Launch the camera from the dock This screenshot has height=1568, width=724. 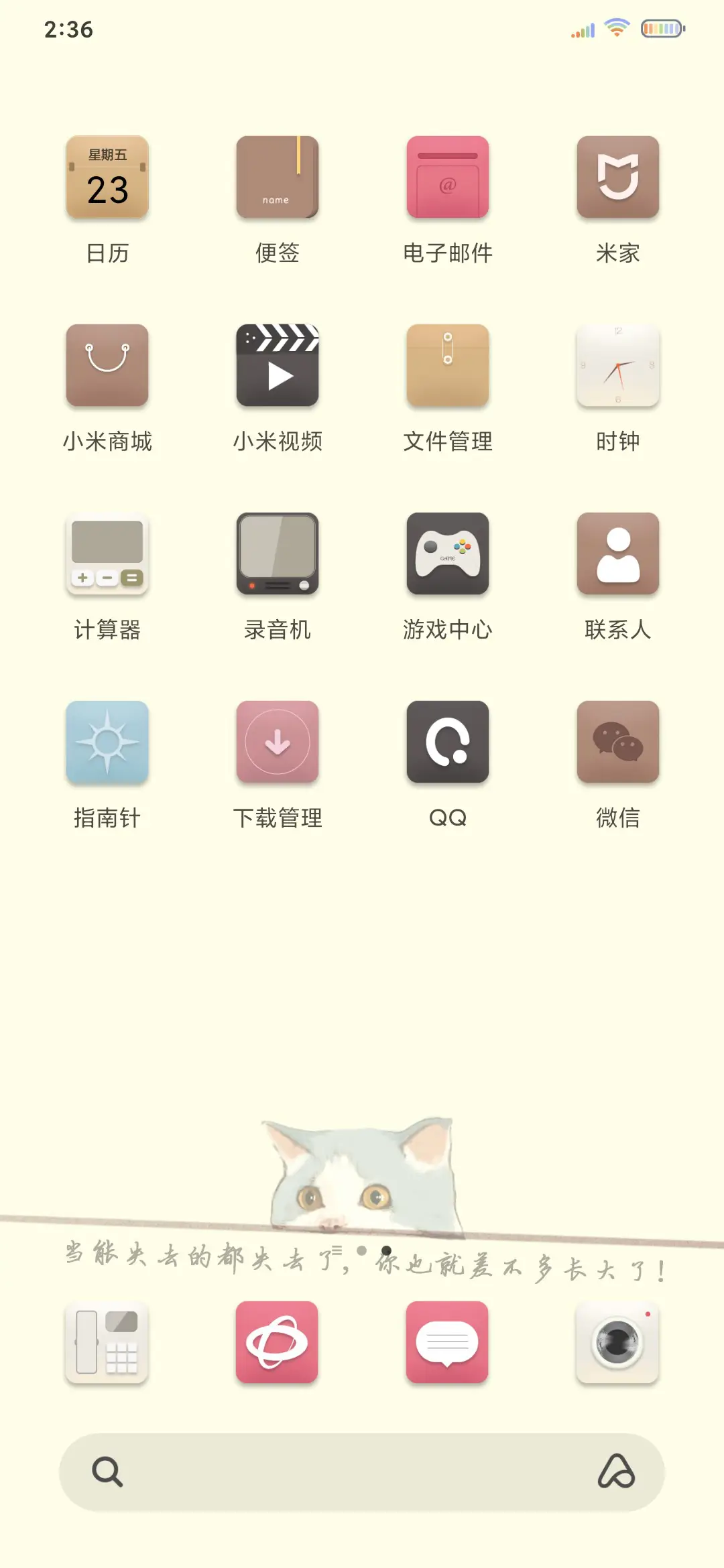[x=617, y=1344]
